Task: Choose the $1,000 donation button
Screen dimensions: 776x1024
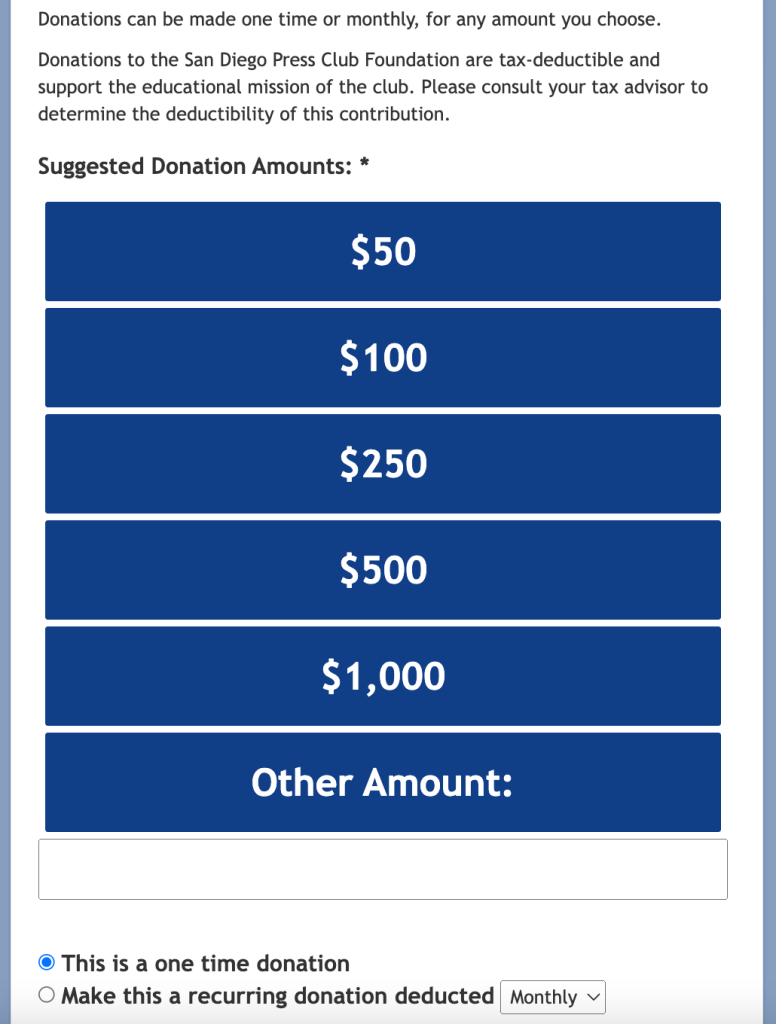Action: tap(383, 676)
